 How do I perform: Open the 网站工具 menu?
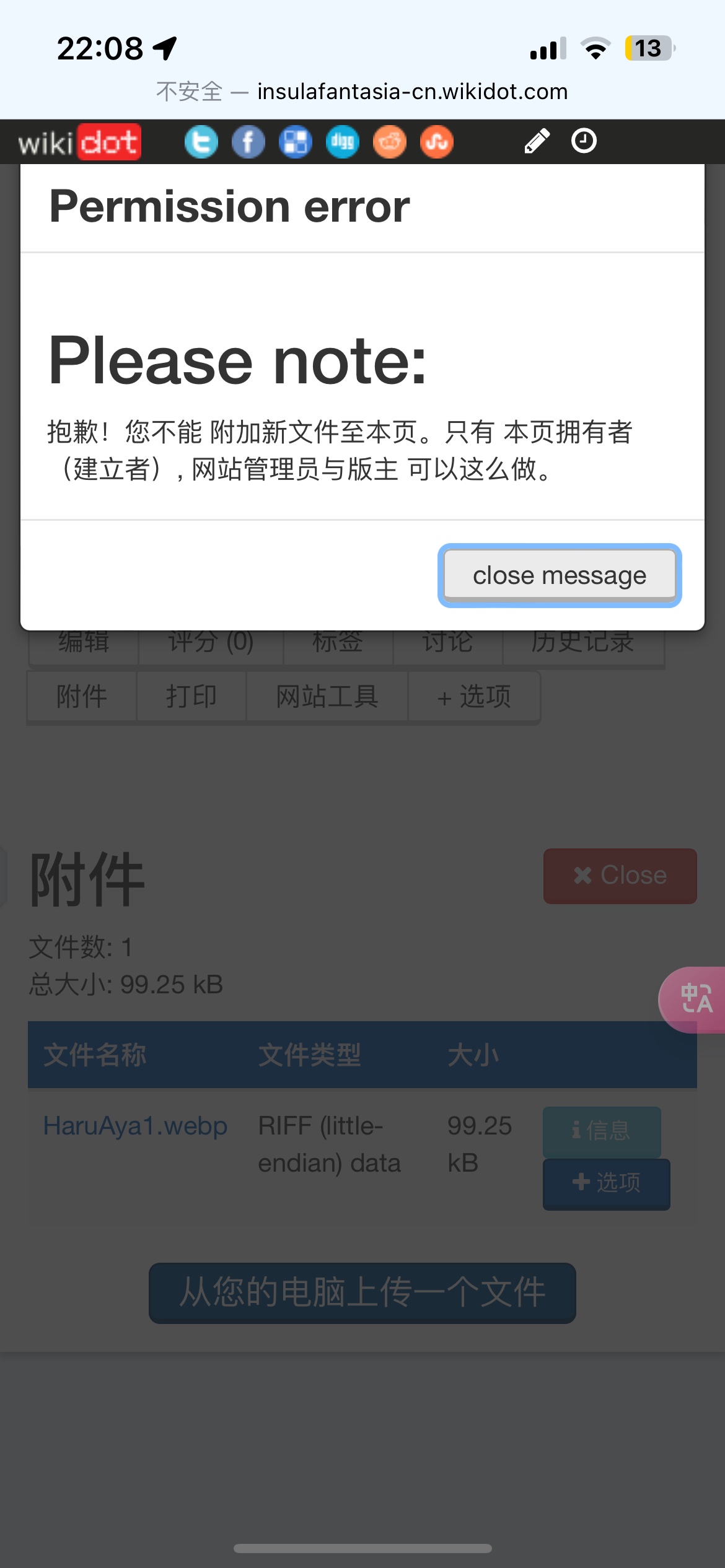tap(327, 697)
